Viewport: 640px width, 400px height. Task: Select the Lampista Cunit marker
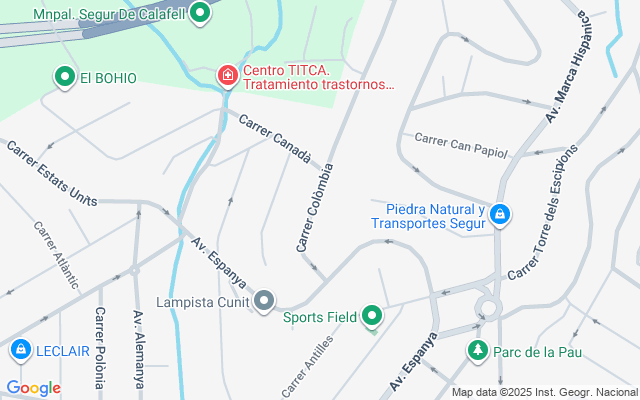point(264,300)
